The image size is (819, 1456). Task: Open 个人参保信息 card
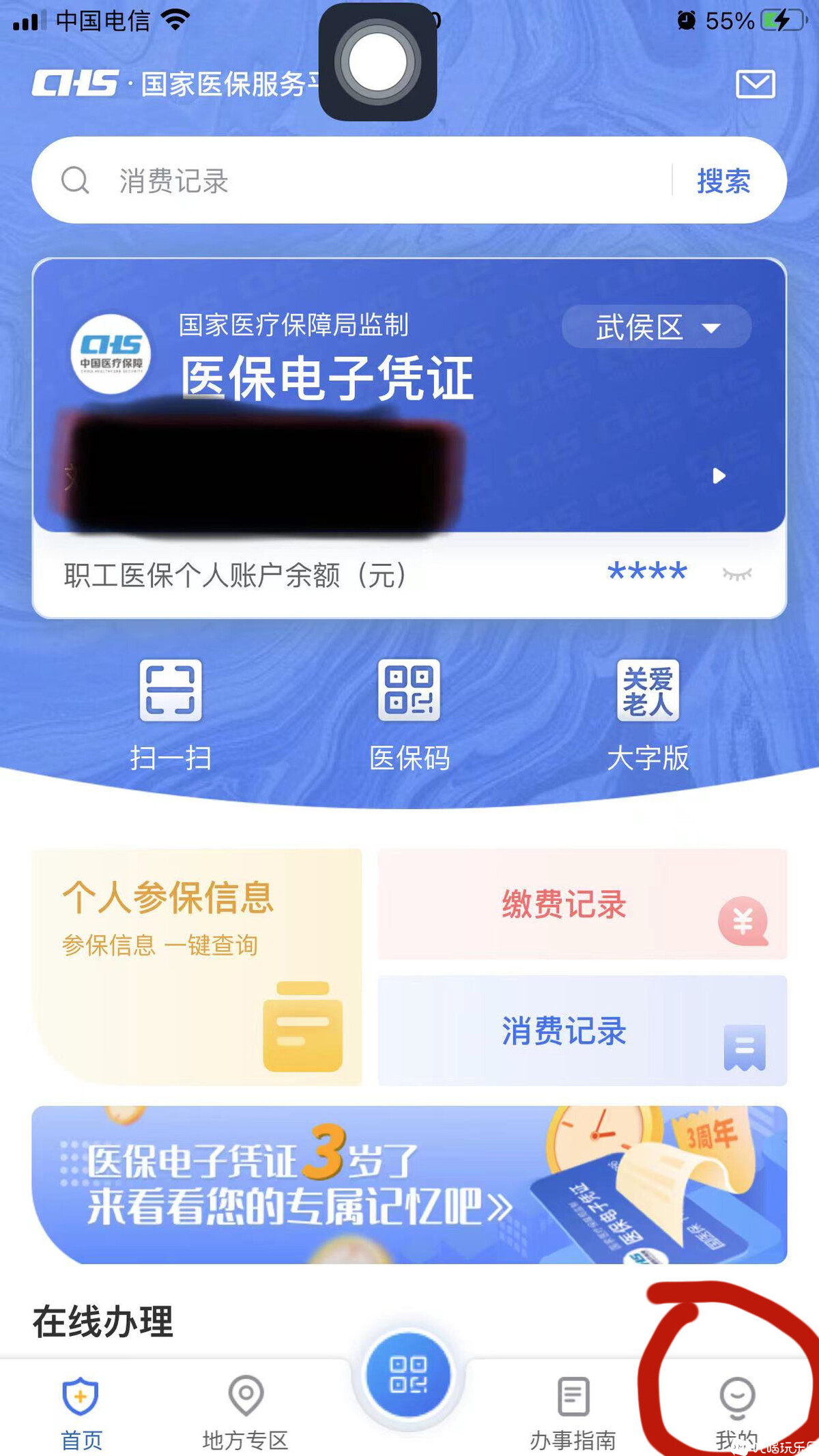click(197, 966)
